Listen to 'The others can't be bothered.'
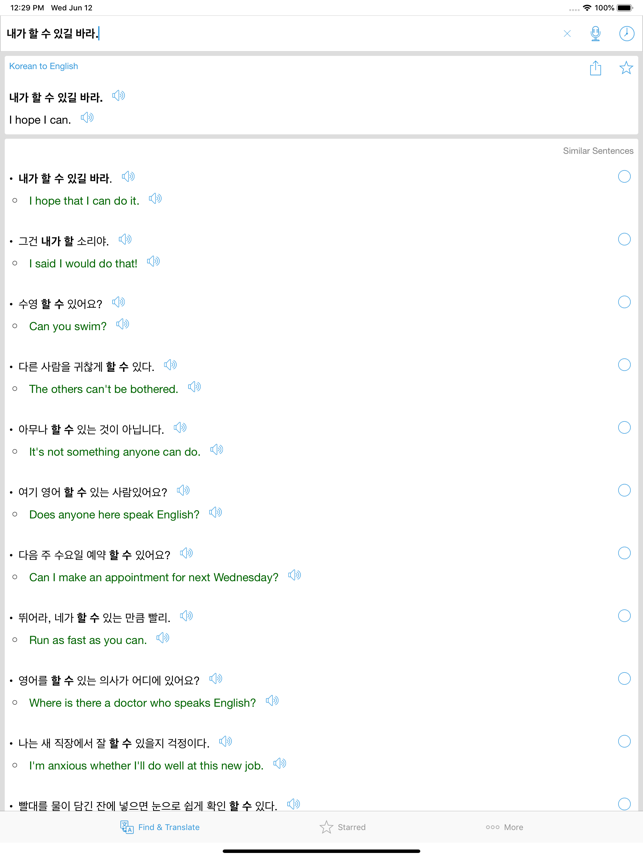The image size is (643, 858). pos(194,387)
